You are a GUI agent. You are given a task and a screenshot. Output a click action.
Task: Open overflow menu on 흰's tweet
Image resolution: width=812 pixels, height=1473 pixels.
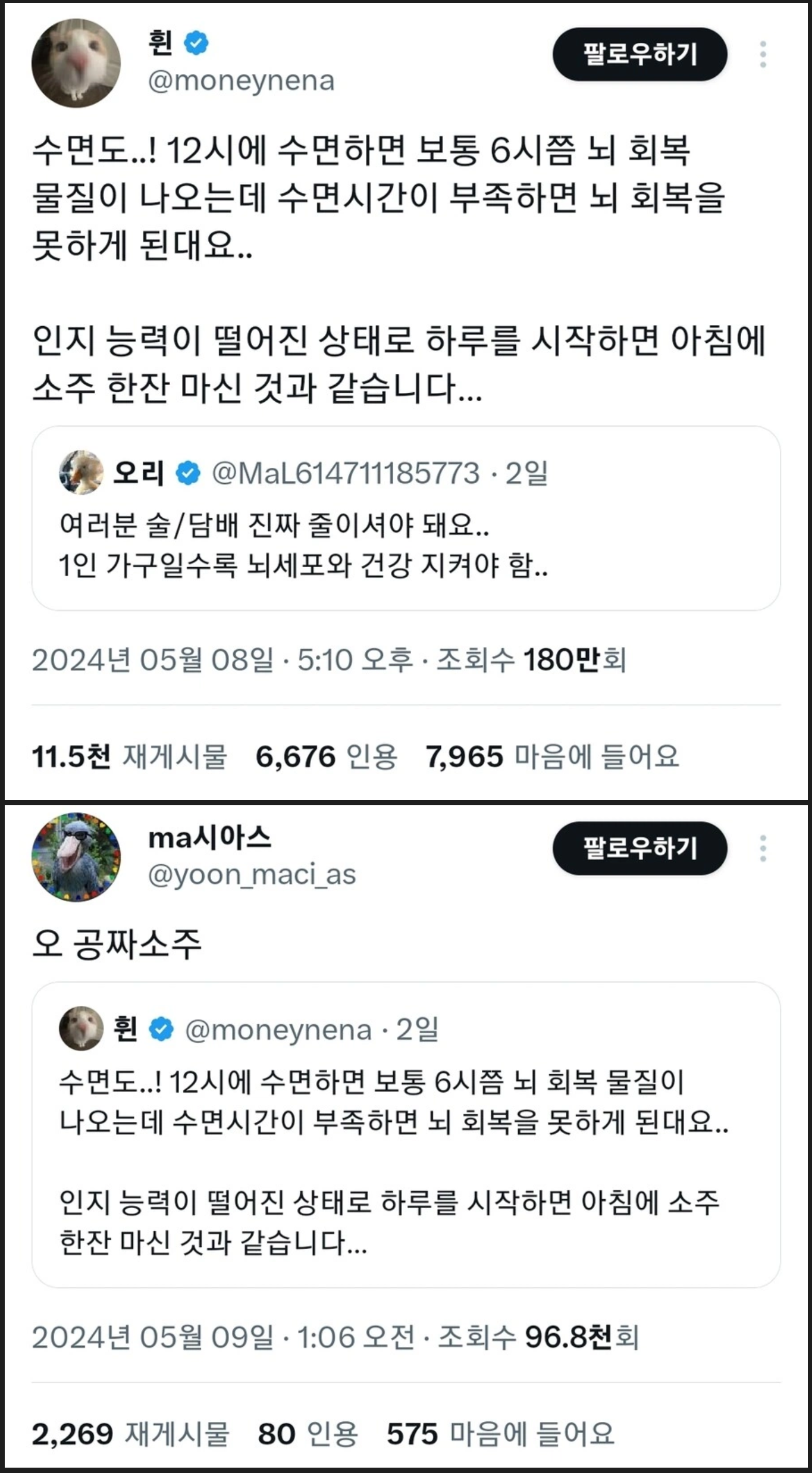click(763, 54)
